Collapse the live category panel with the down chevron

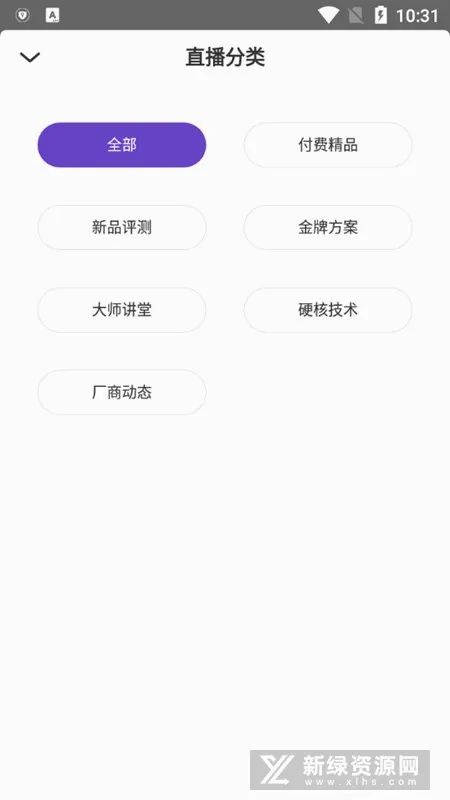coord(30,57)
